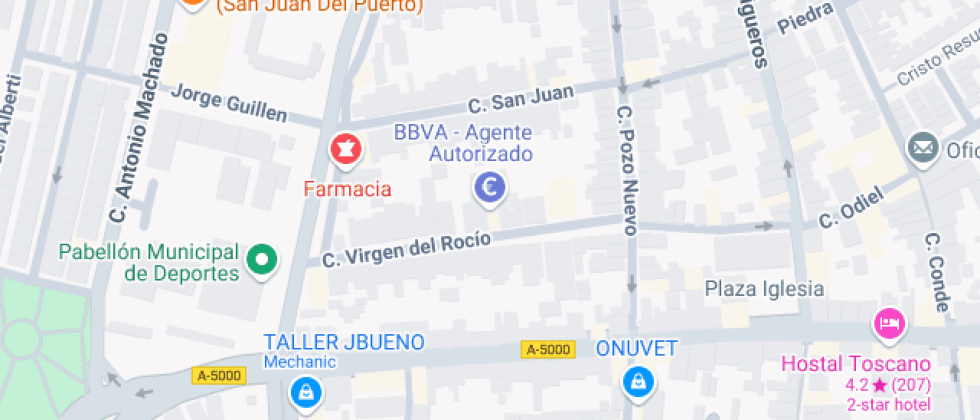This screenshot has height=420, width=980.
Task: Open the TALLER JBUENO mechanic pin
Action: point(304,393)
